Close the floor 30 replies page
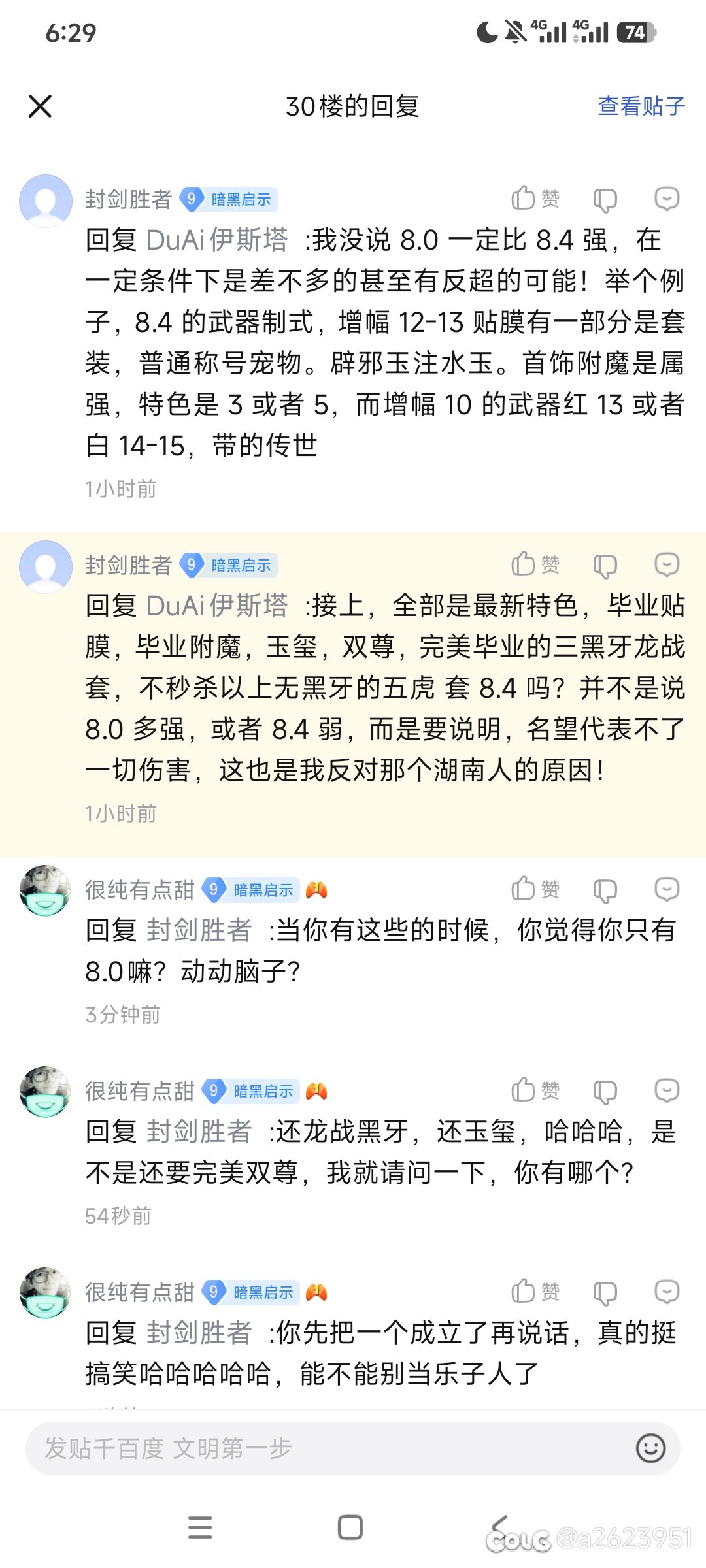 40,106
